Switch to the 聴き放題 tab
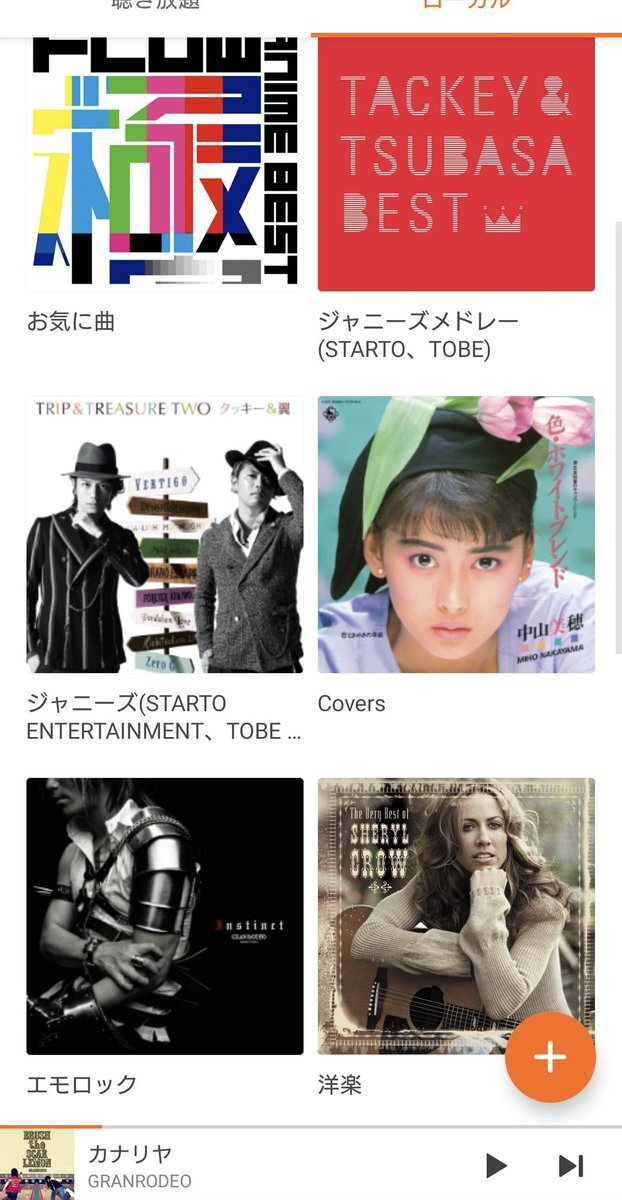 tap(155, 8)
